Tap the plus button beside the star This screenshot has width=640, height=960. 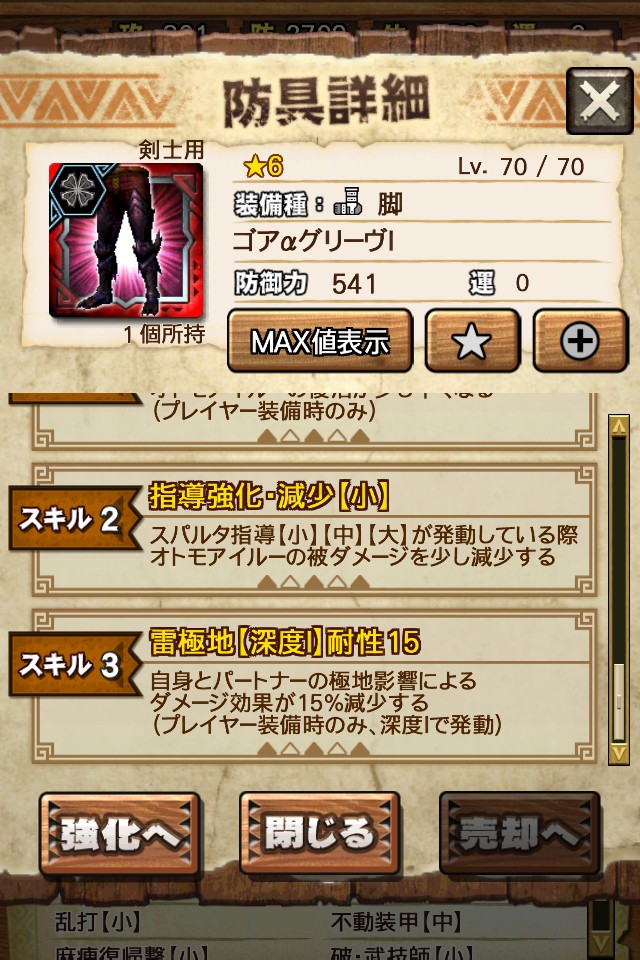579,342
